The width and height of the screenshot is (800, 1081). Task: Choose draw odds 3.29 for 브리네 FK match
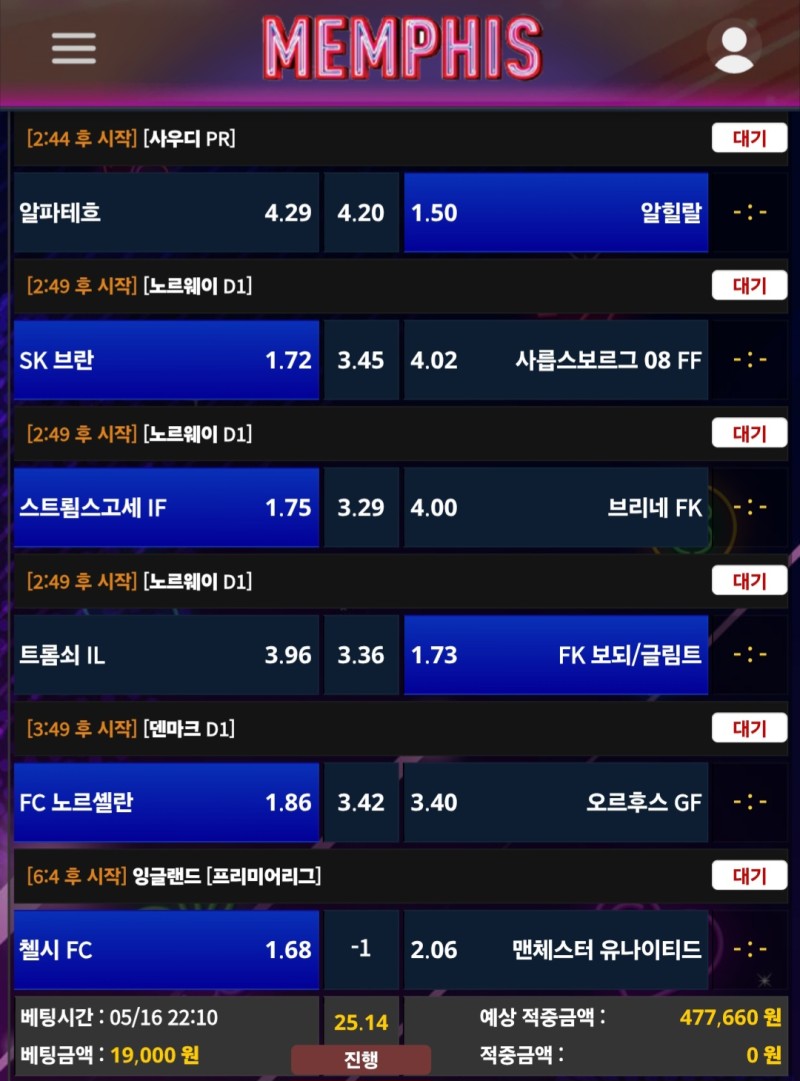coord(361,508)
